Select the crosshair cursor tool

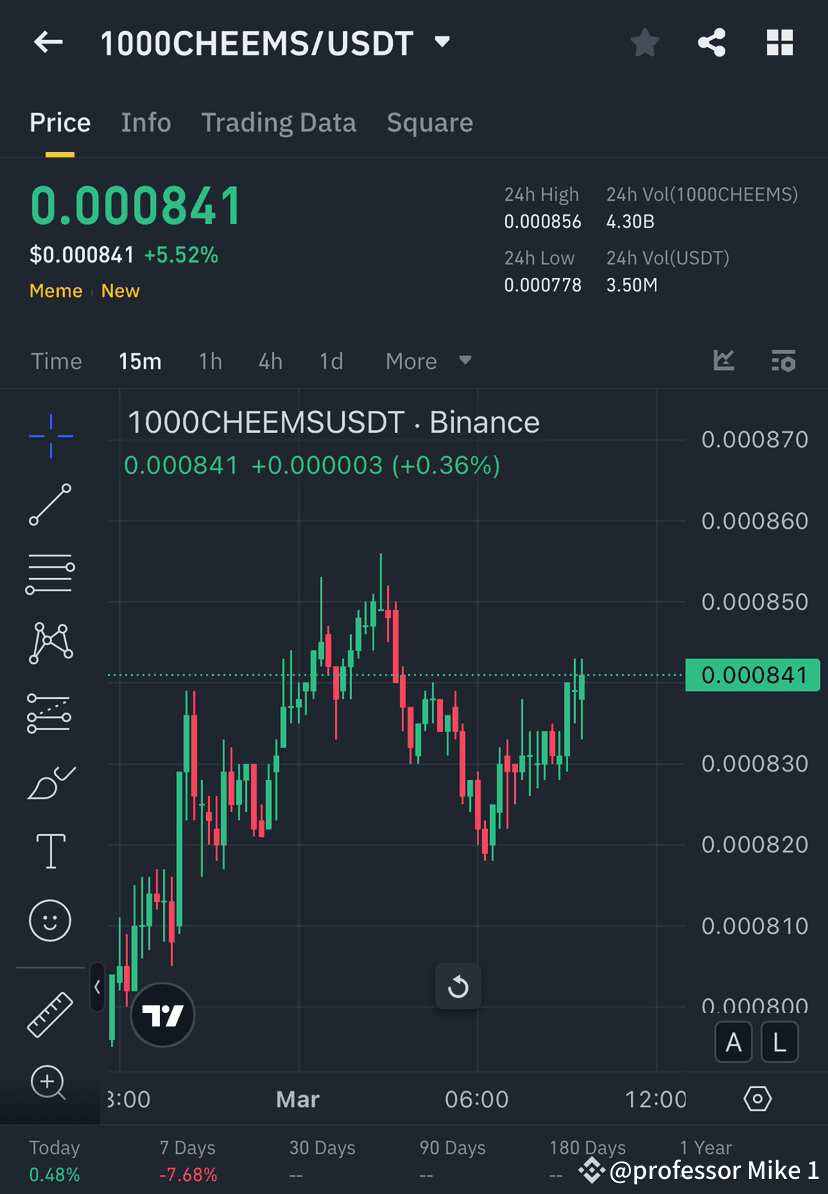point(50,435)
